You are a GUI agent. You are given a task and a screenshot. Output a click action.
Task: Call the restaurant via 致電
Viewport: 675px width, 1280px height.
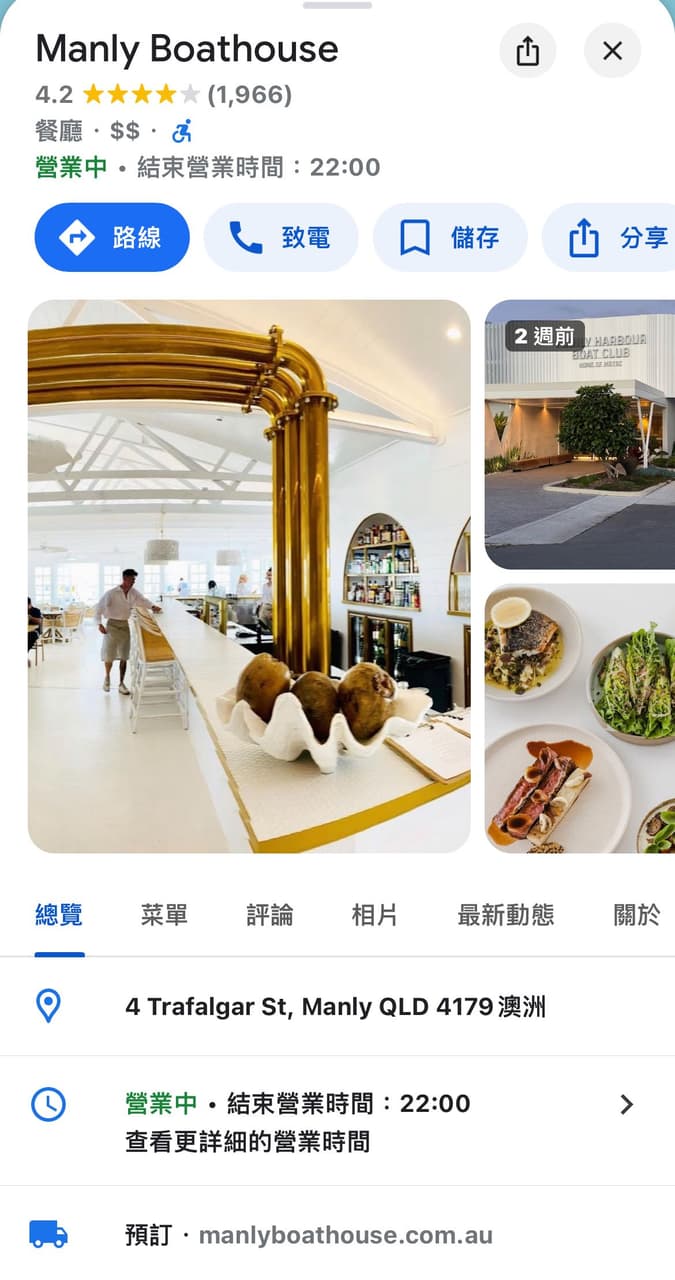pyautogui.click(x=280, y=238)
